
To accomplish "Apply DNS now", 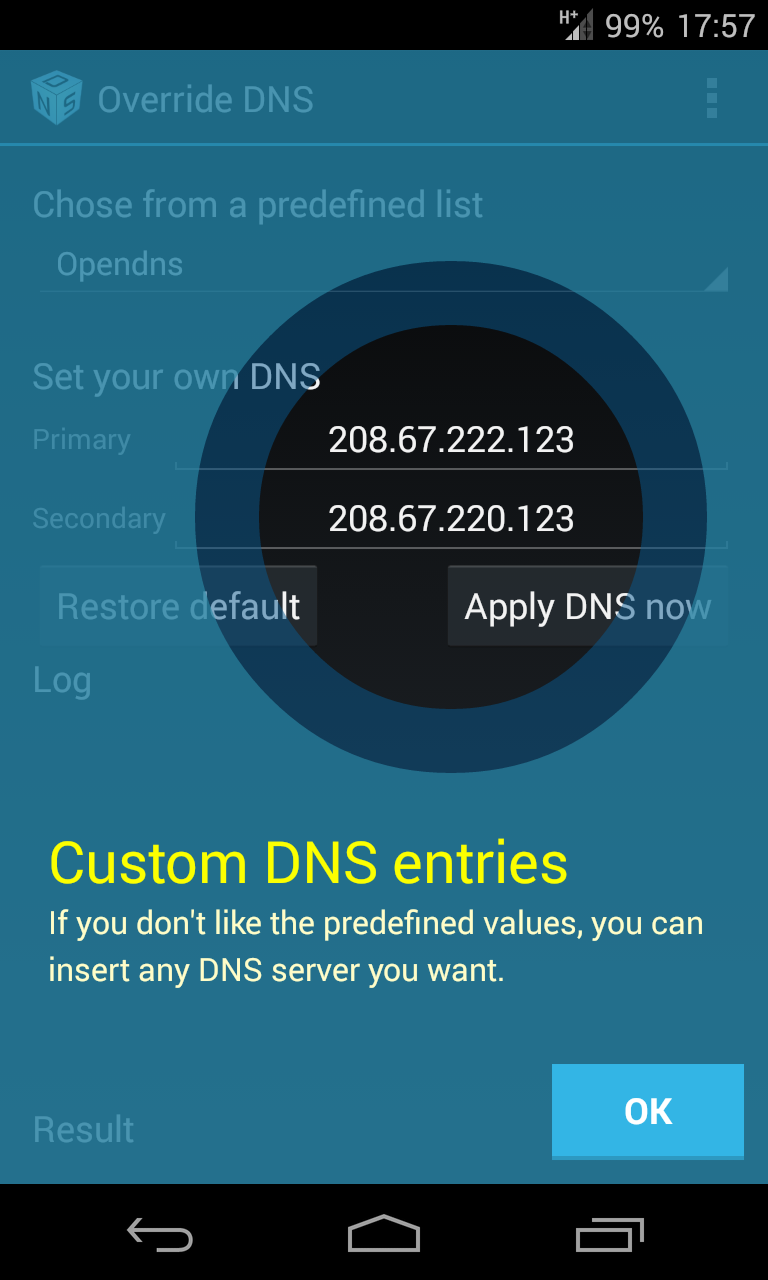I will (x=587, y=606).
